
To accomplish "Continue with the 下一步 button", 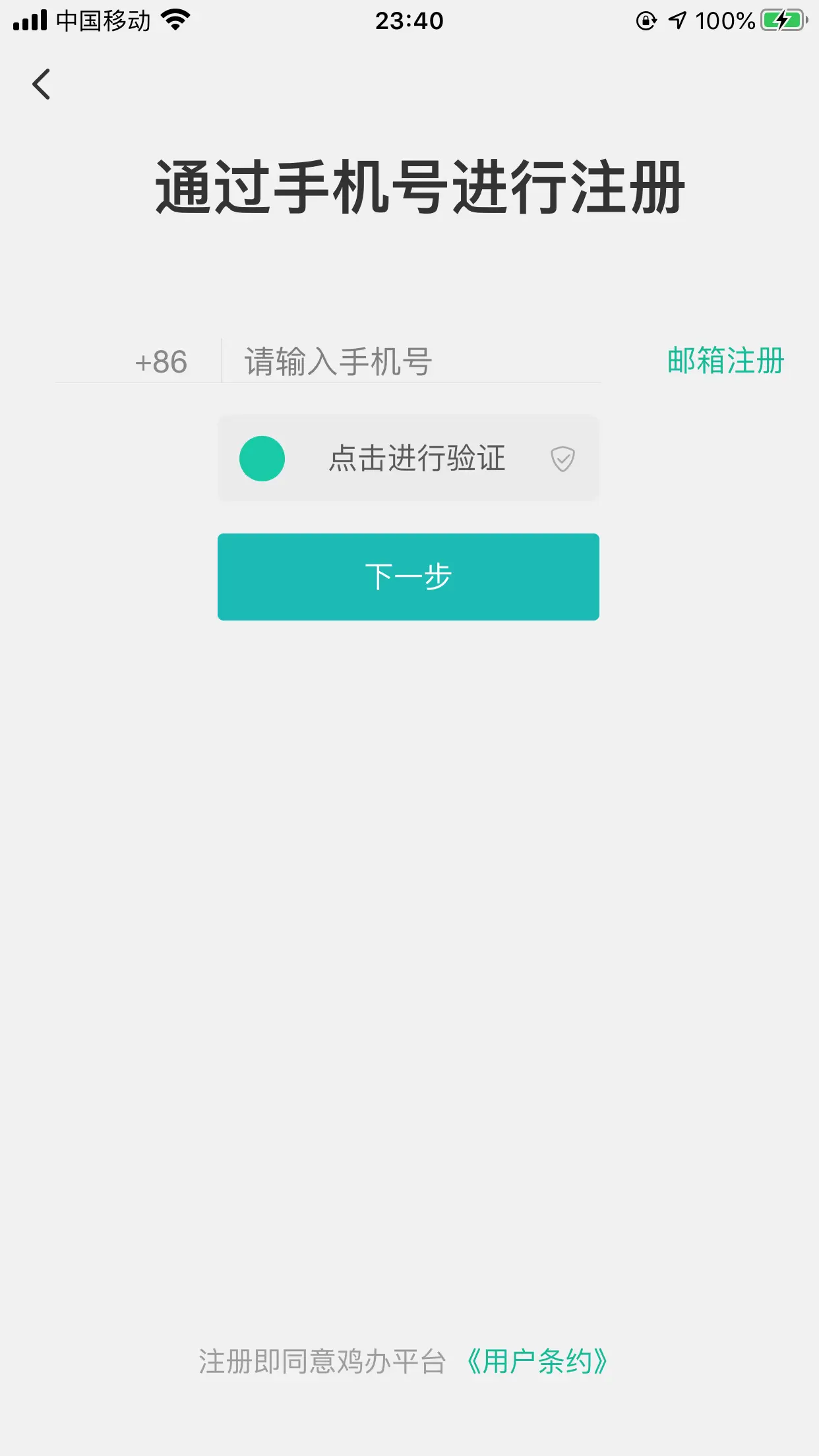I will (x=408, y=577).
